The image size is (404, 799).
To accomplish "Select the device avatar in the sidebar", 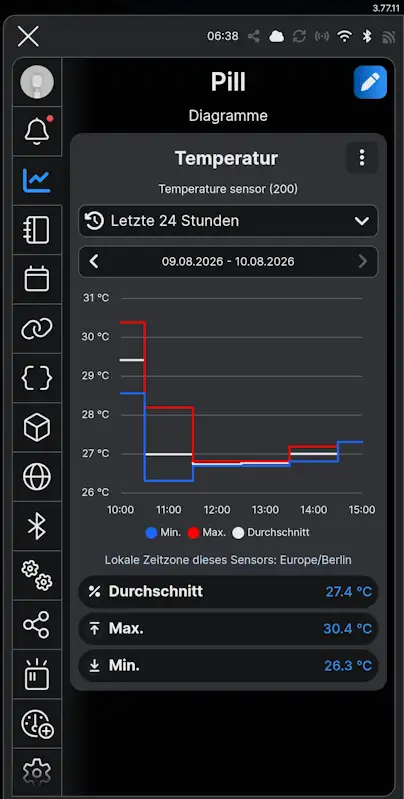I will [37, 82].
